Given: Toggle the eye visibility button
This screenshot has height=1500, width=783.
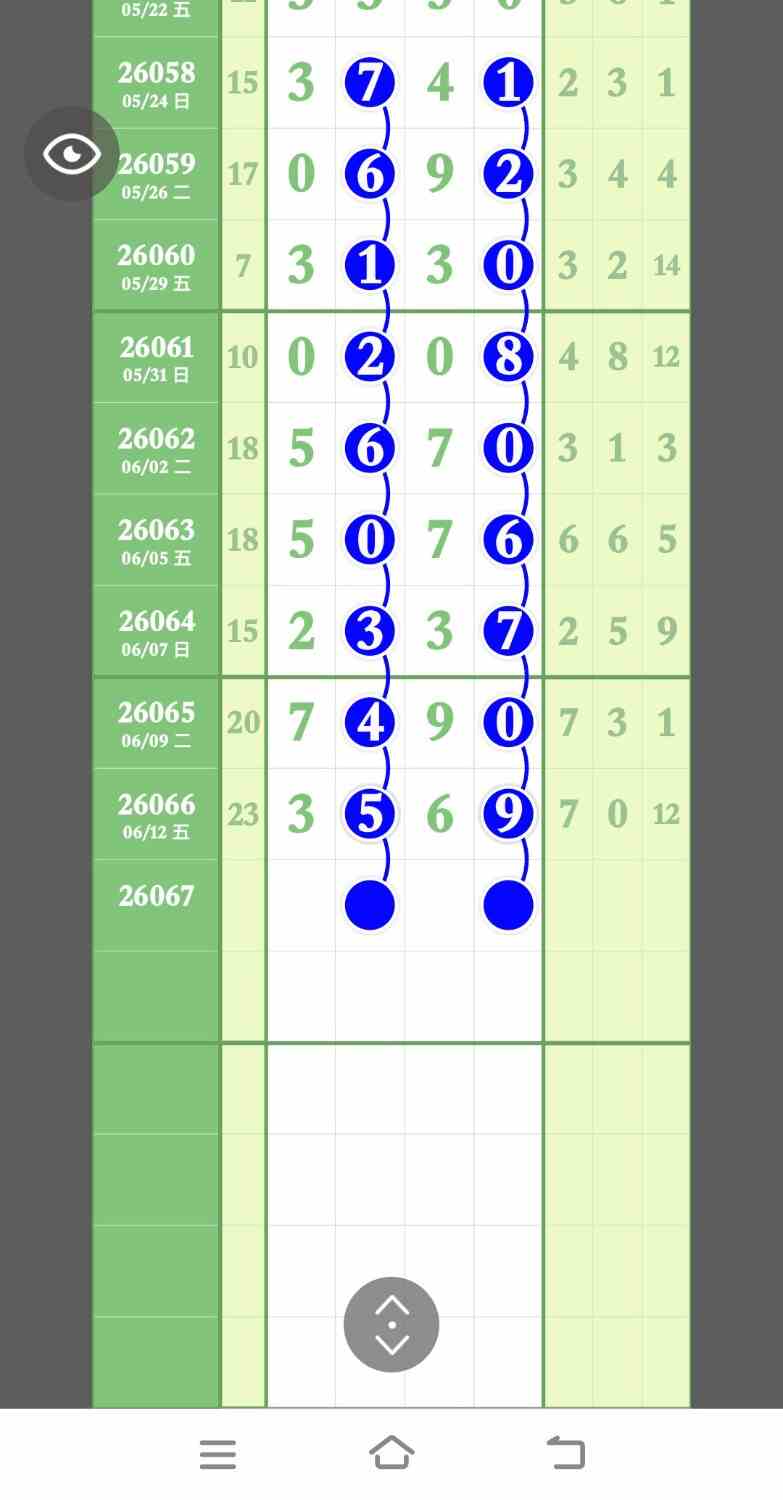Looking at the screenshot, I should pyautogui.click(x=72, y=154).
